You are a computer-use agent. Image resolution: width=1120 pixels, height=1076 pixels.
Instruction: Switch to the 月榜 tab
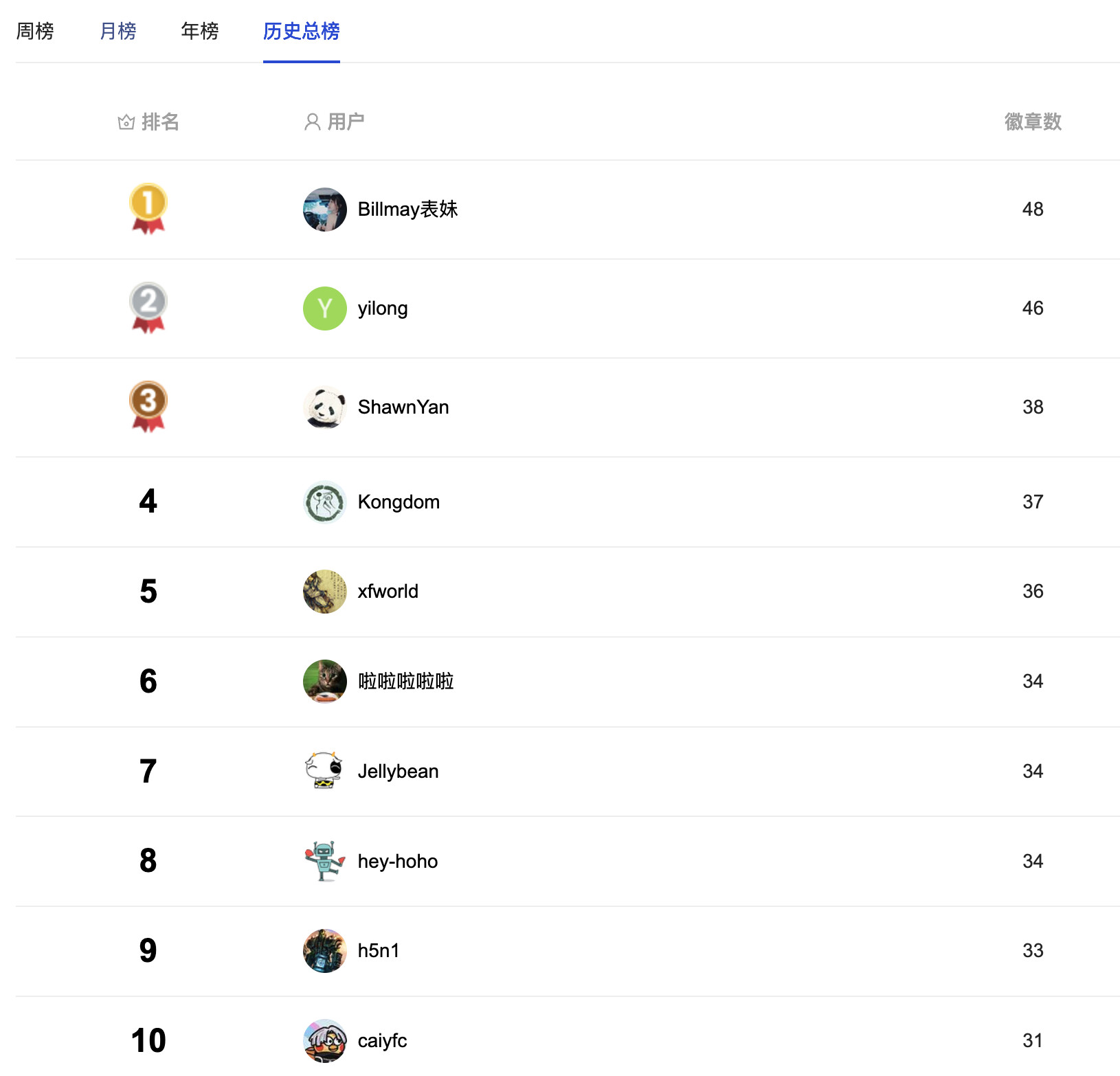pyautogui.click(x=118, y=31)
